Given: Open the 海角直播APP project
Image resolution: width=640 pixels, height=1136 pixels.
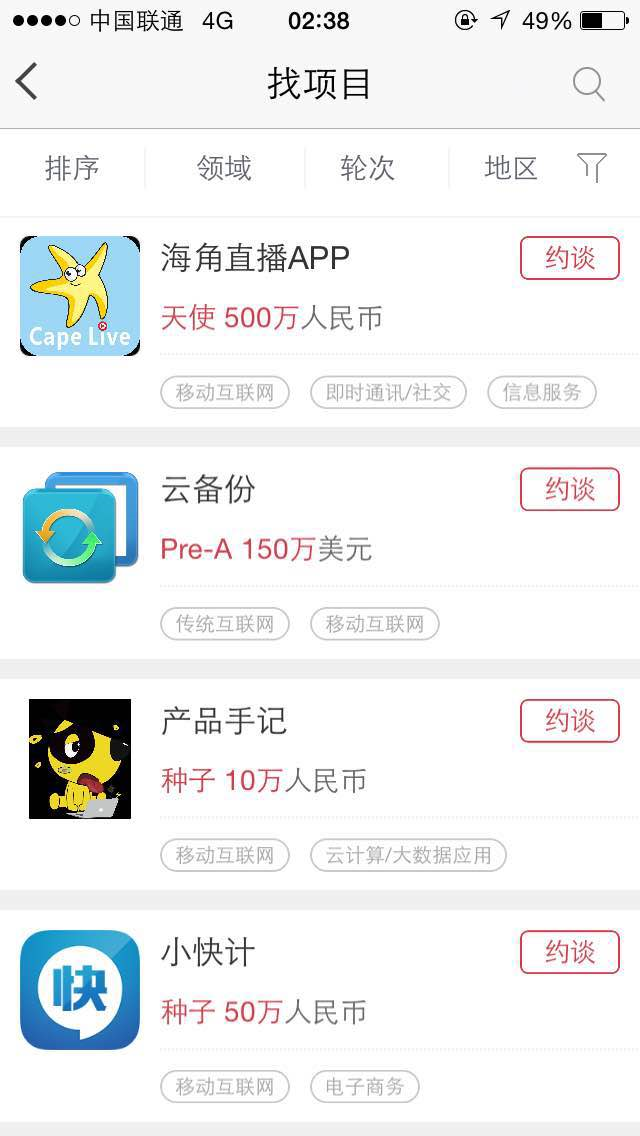Looking at the screenshot, I should point(255,259).
